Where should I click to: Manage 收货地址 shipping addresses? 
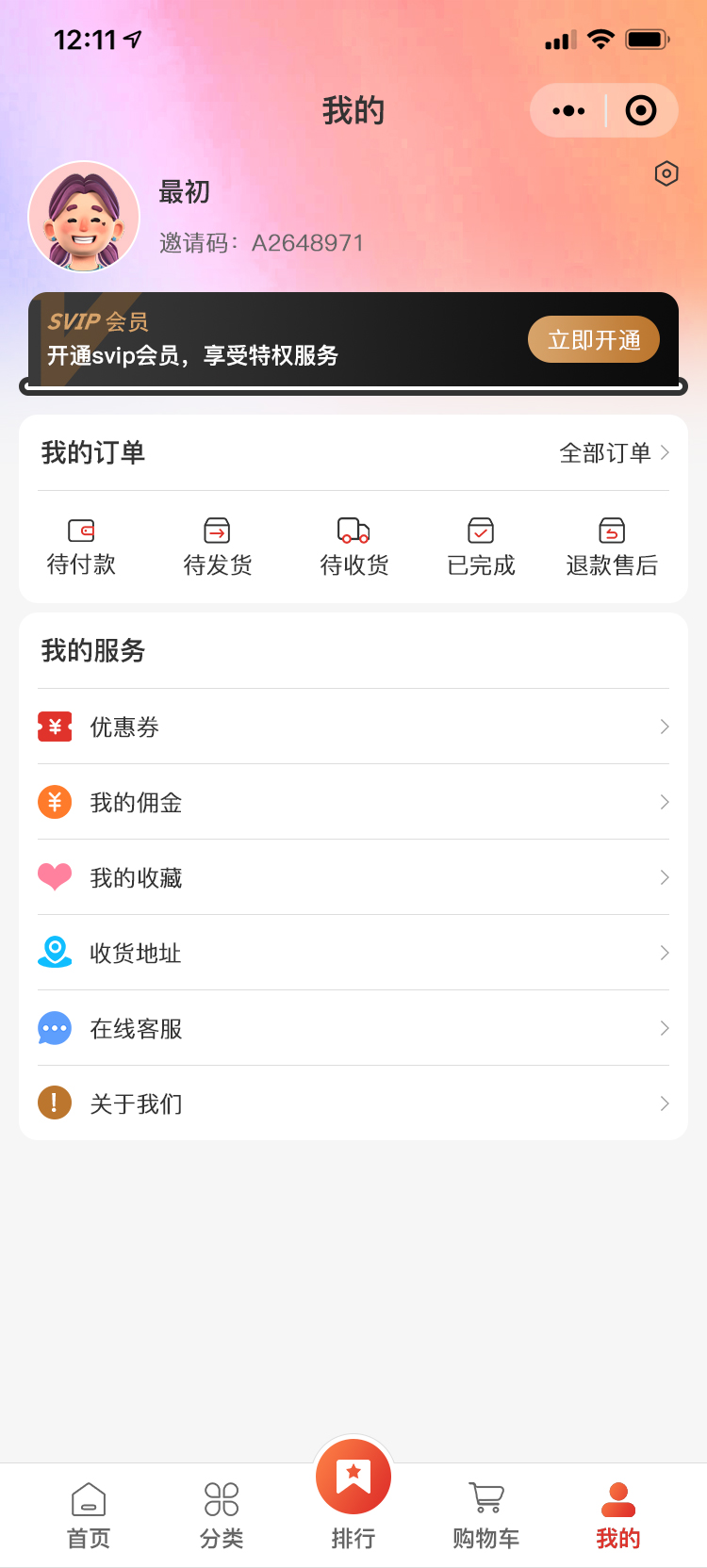point(353,953)
